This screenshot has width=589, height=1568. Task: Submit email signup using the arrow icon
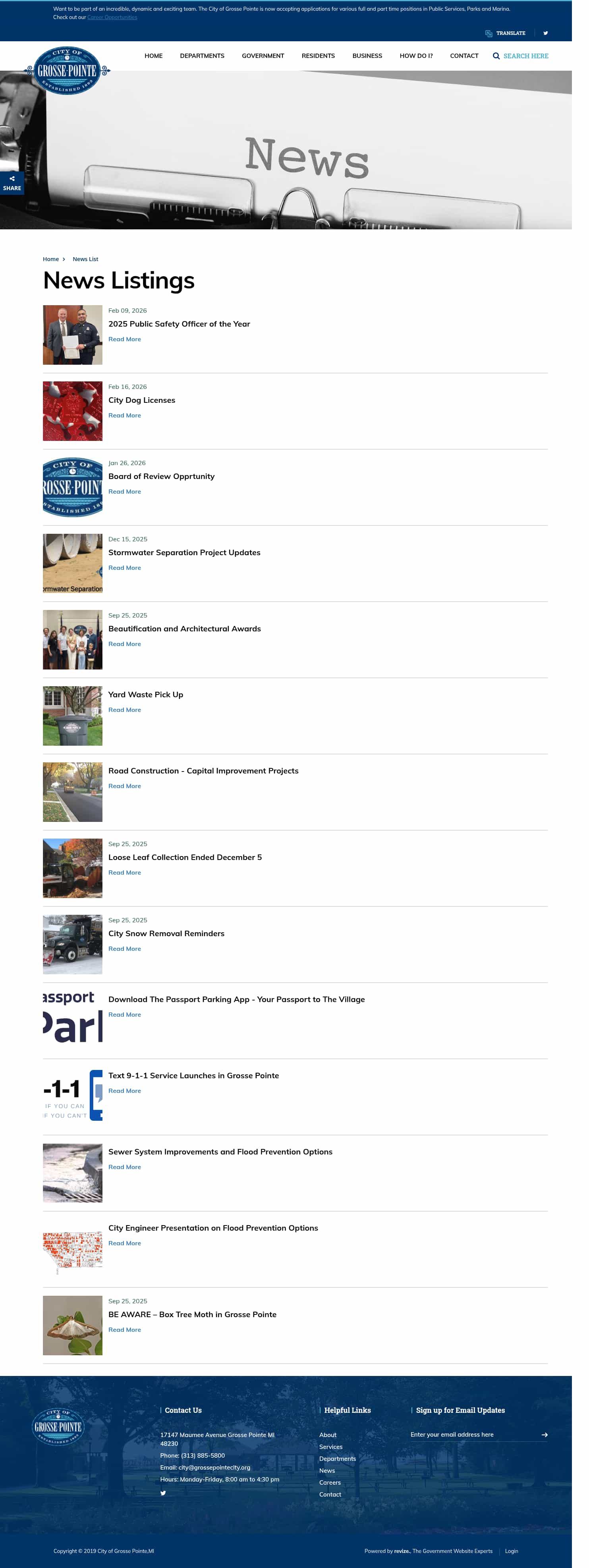(544, 1435)
